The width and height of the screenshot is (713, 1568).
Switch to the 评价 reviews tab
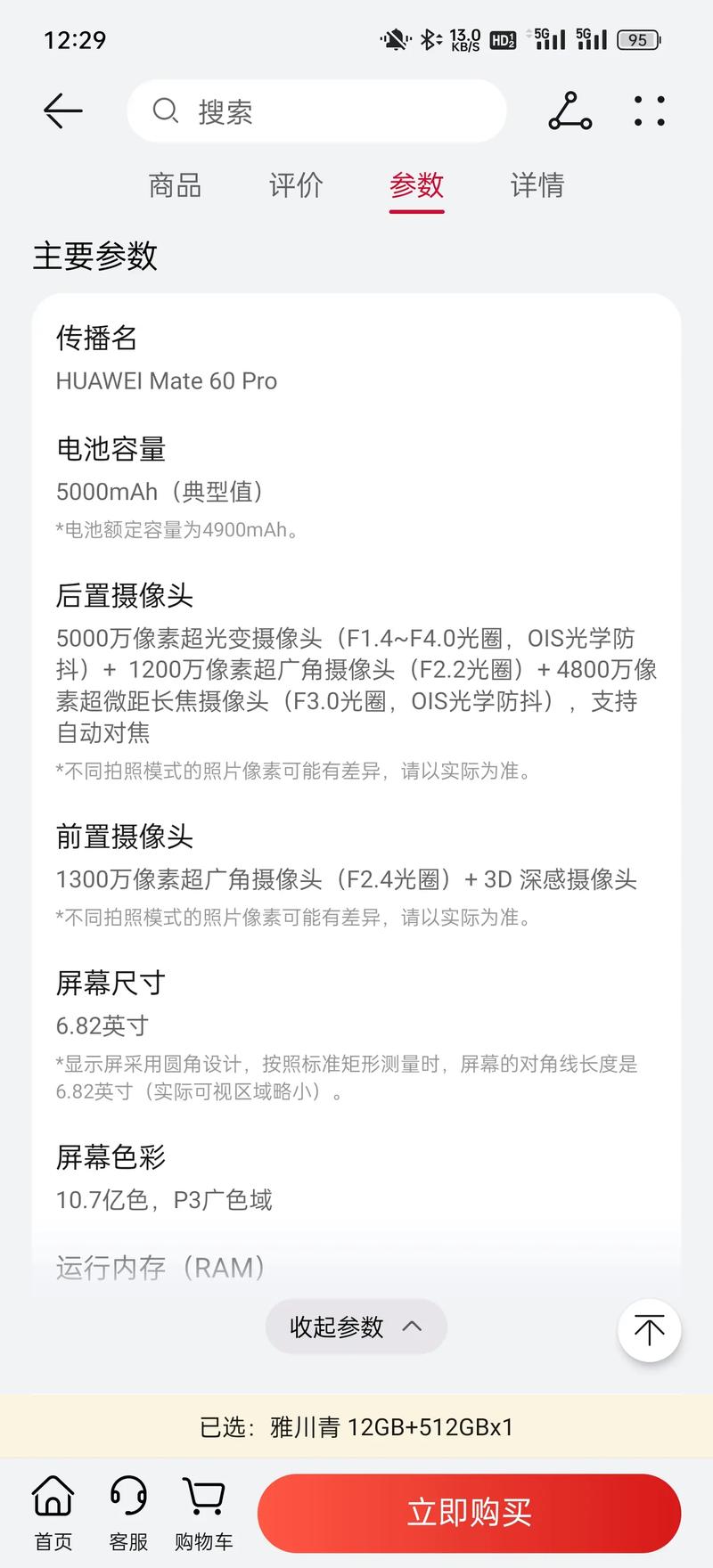tap(295, 185)
